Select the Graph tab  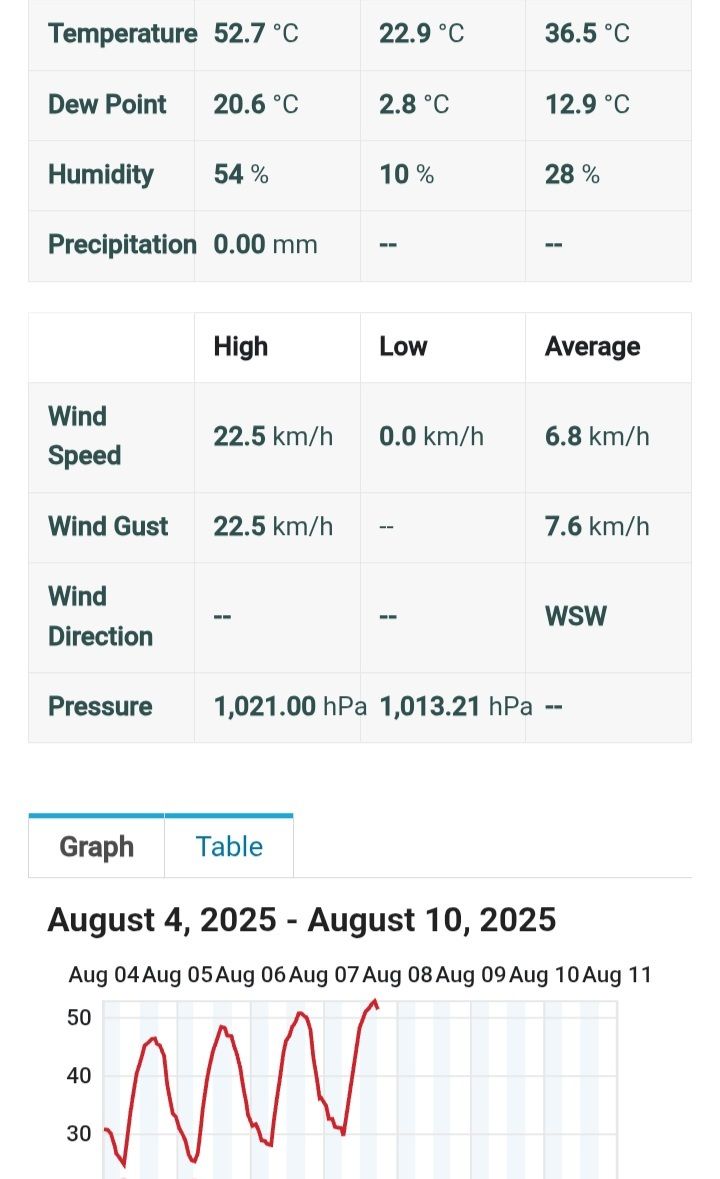(96, 847)
